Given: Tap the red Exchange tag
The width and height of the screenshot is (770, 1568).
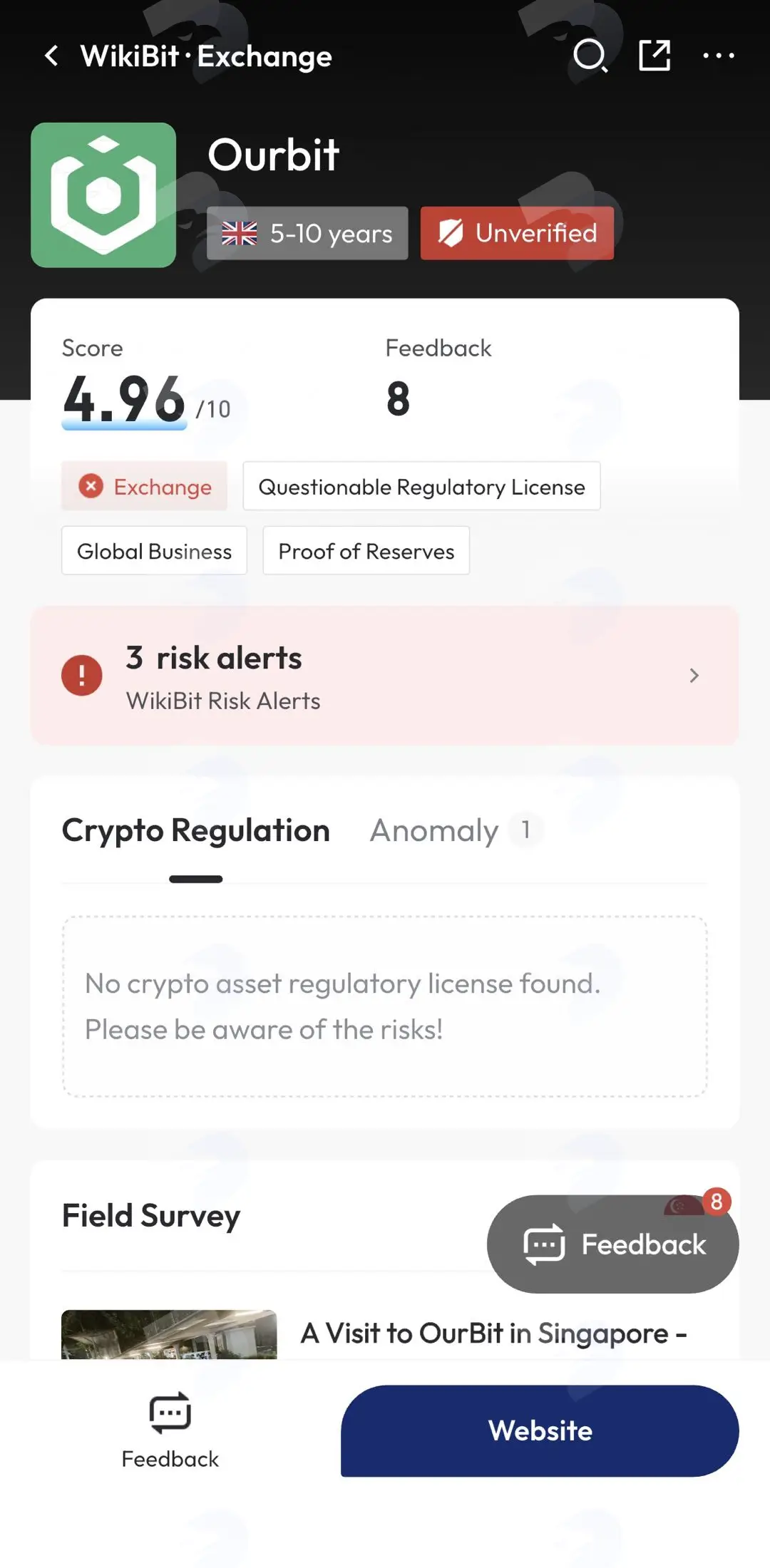Looking at the screenshot, I should (x=144, y=486).
